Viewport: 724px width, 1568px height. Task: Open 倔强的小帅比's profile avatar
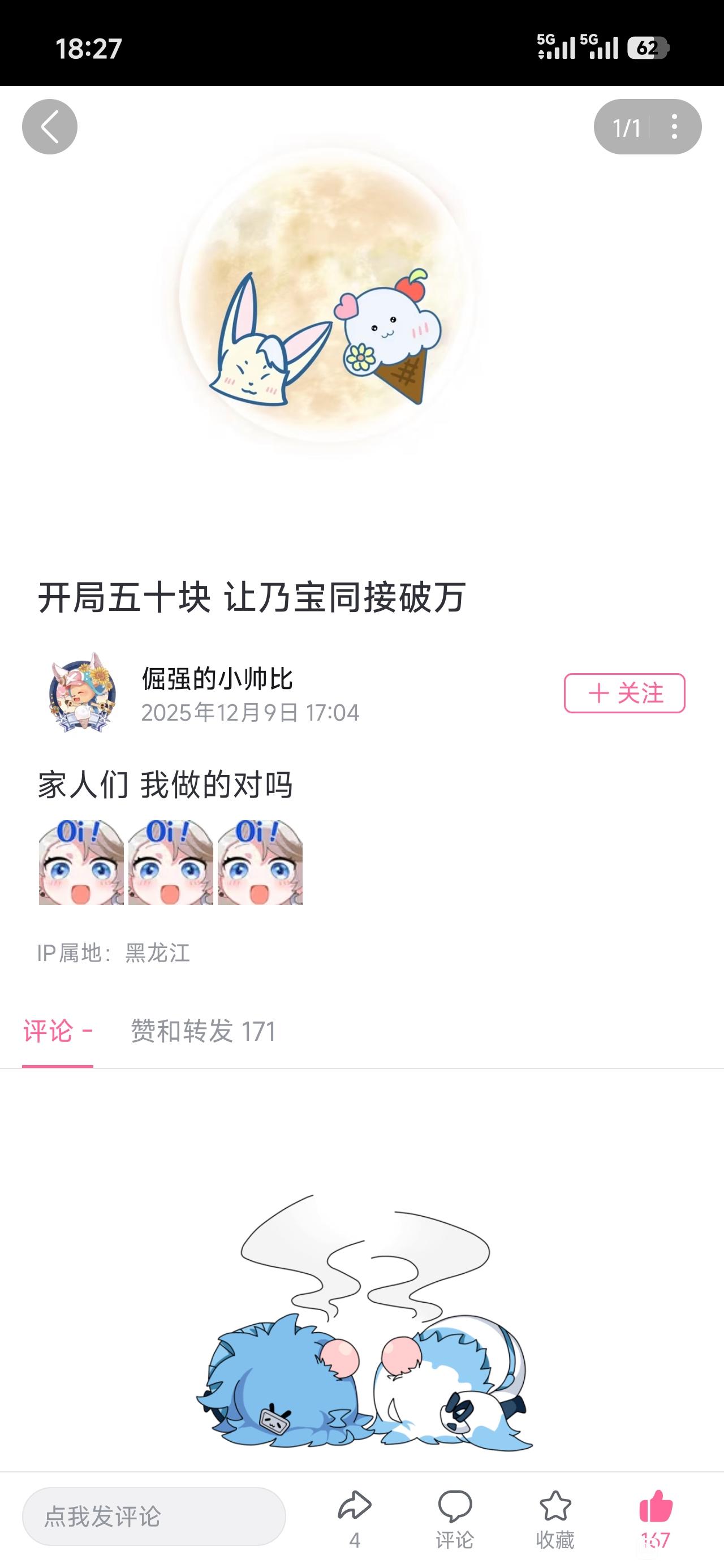pos(81,693)
